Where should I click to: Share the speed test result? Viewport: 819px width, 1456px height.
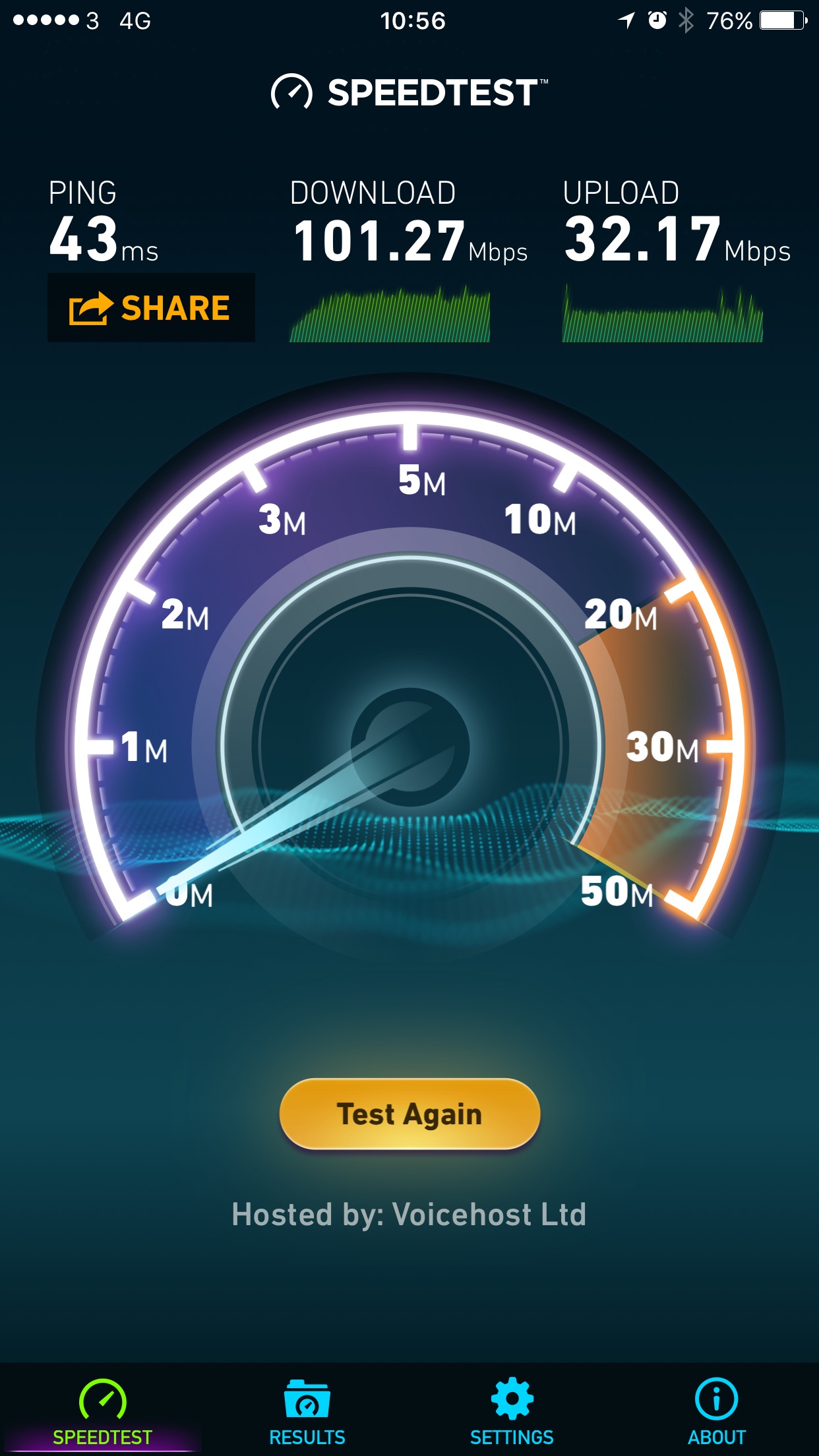[x=151, y=308]
